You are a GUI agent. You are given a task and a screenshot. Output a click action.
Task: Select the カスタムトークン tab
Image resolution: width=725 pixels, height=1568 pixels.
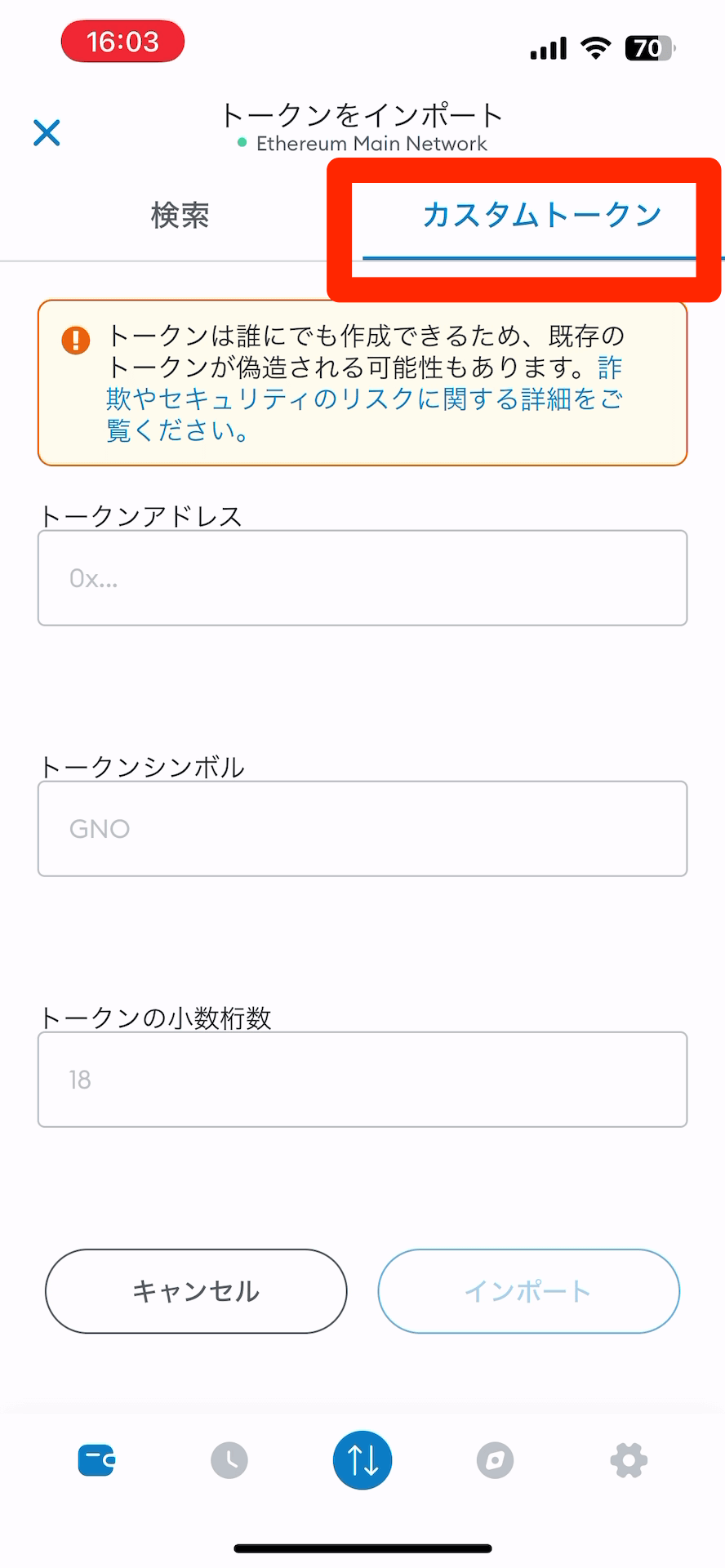(x=542, y=216)
